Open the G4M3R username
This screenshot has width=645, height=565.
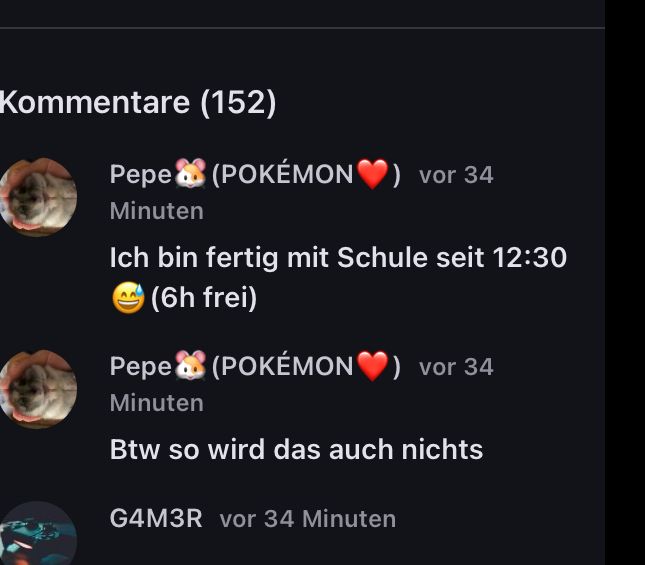pos(156,519)
